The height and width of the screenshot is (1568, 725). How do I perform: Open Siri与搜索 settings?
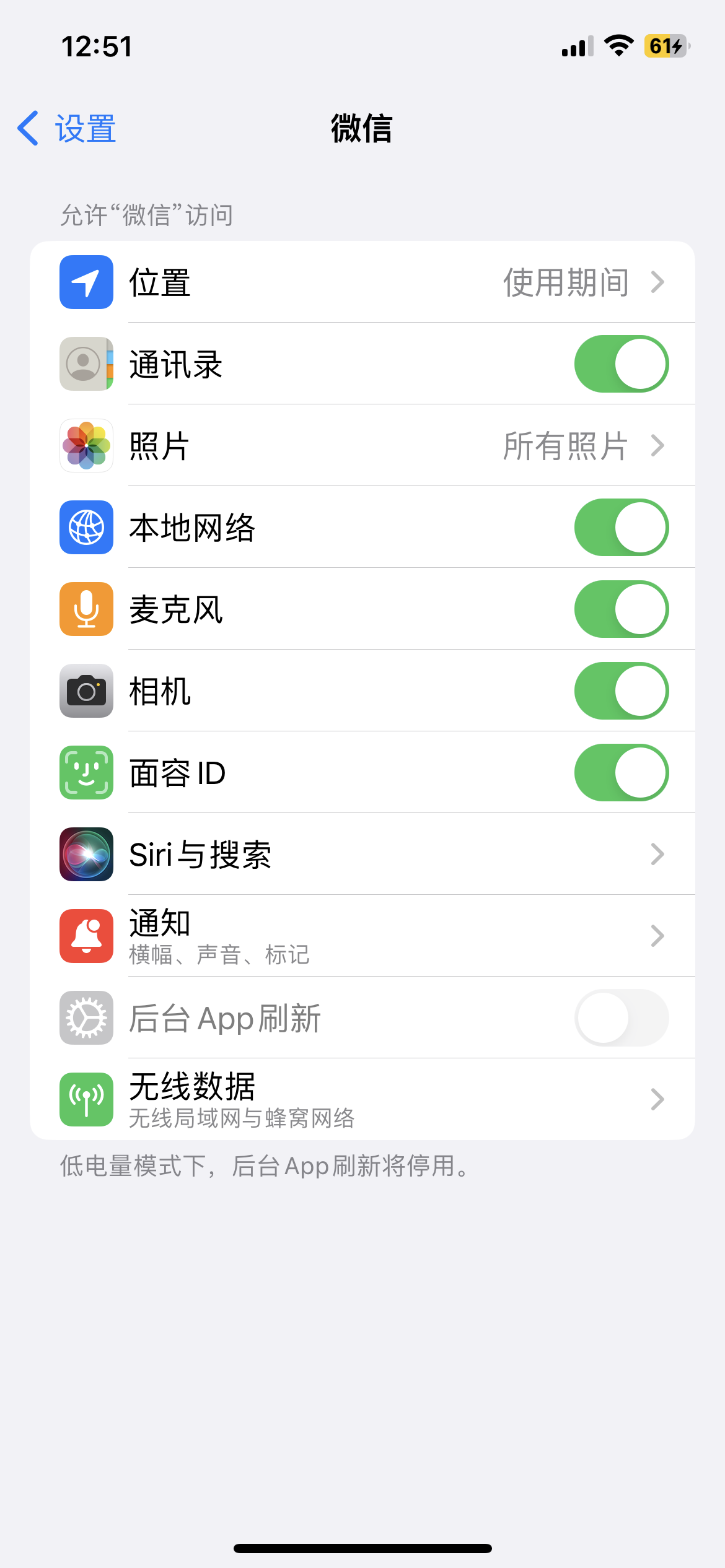(362, 855)
